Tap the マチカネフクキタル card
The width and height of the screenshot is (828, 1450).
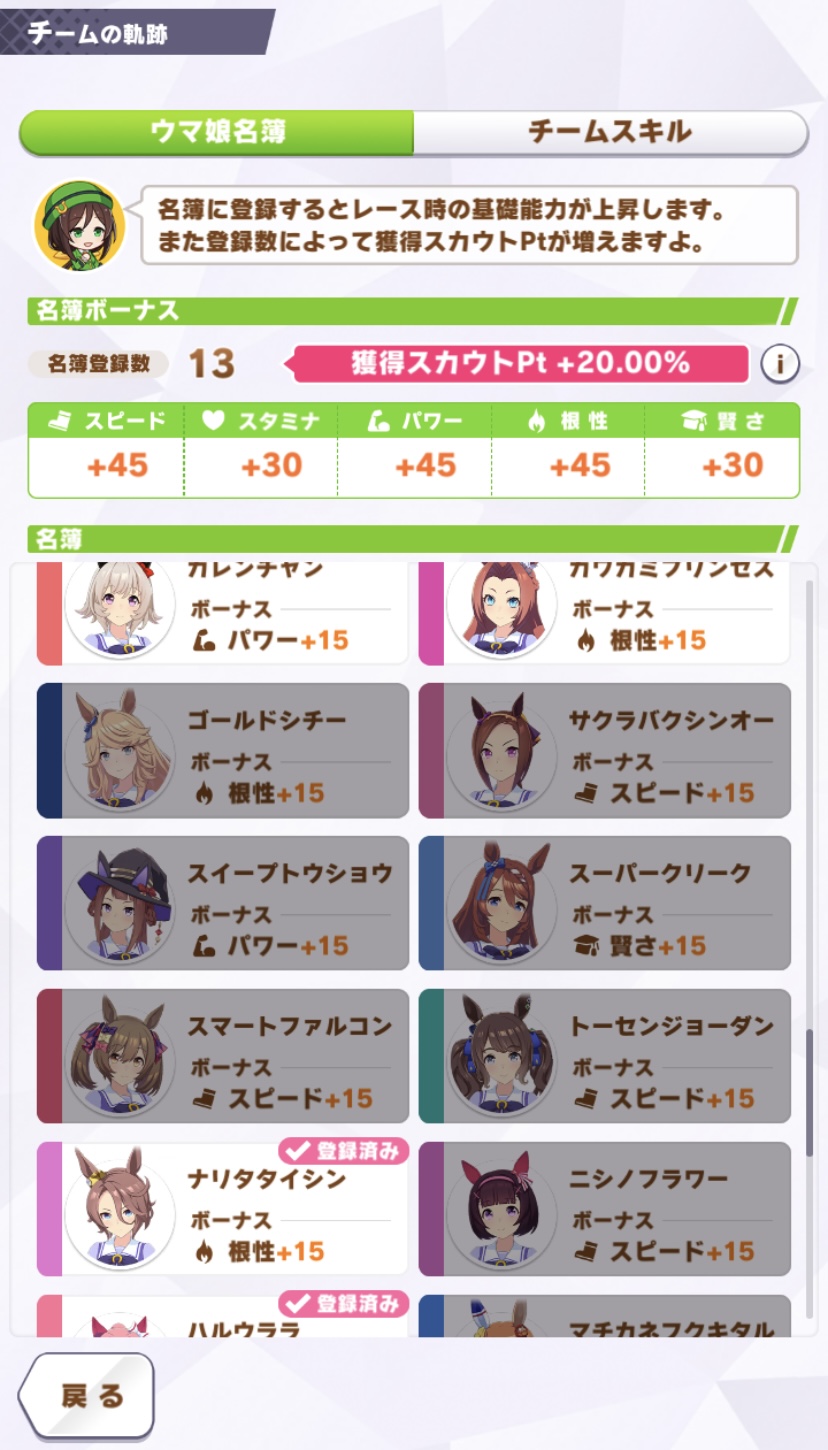(604, 1318)
